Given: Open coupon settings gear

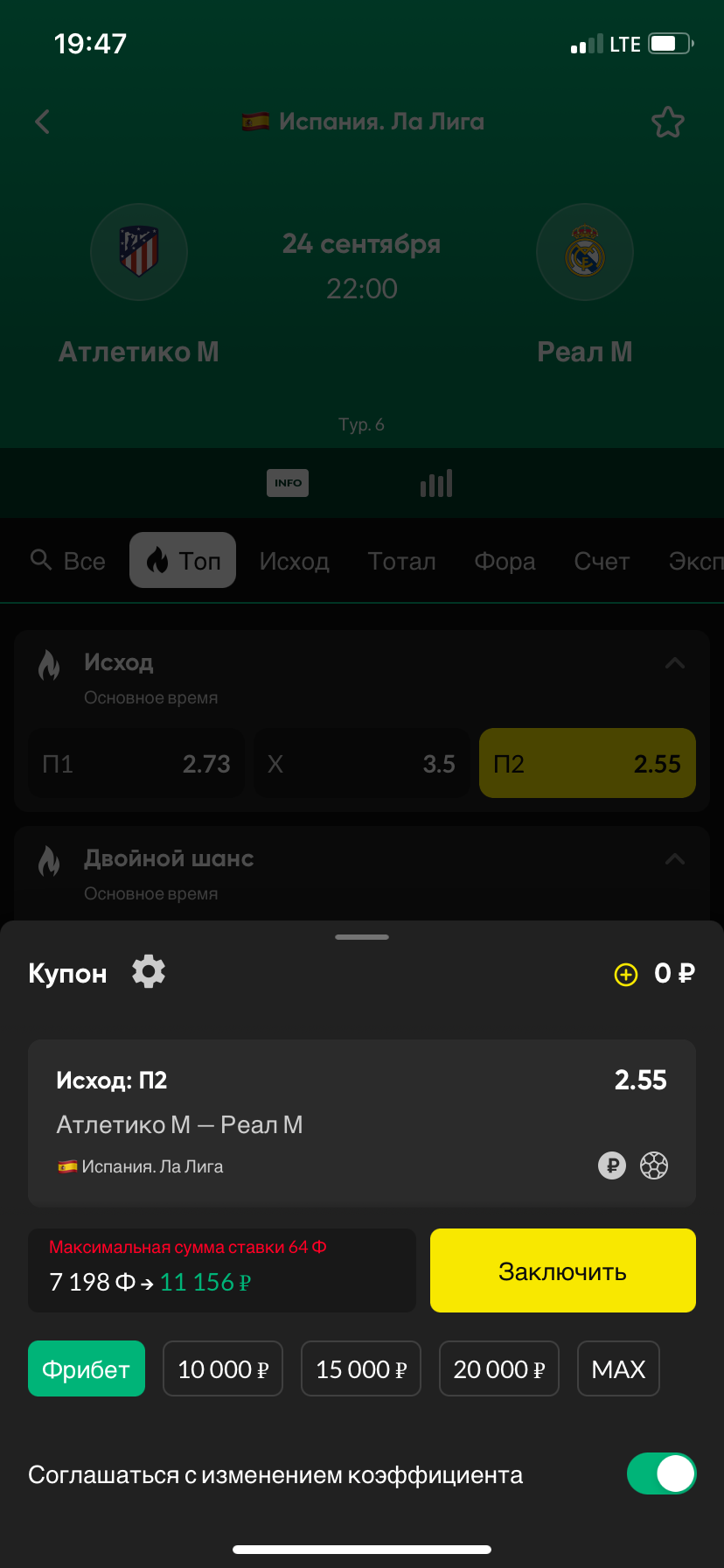Looking at the screenshot, I should tap(149, 972).
